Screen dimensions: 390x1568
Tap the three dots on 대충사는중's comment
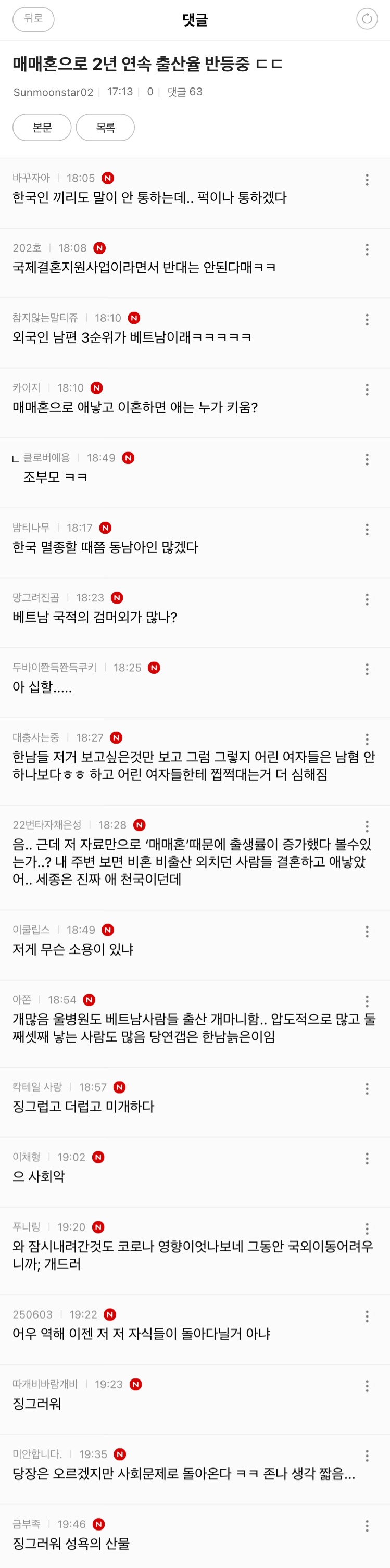(x=367, y=739)
